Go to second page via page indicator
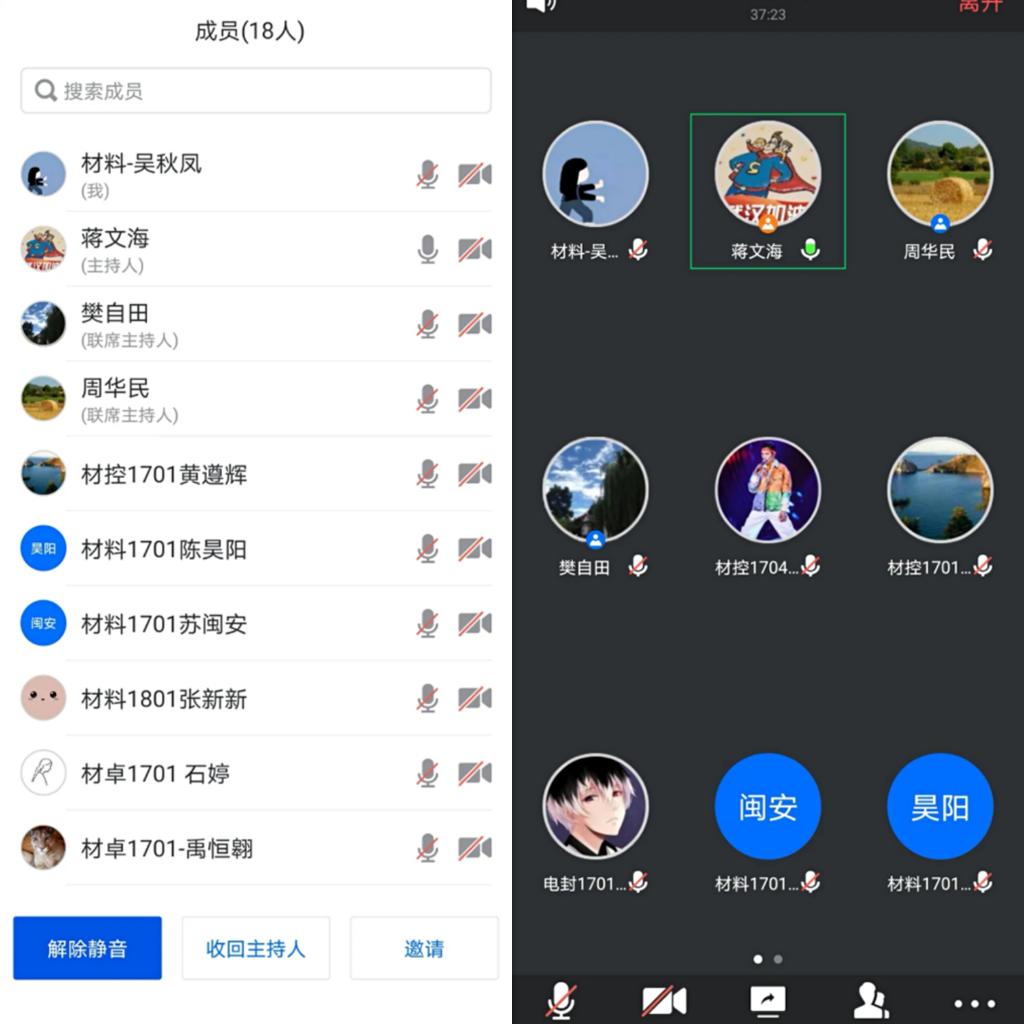 778,959
